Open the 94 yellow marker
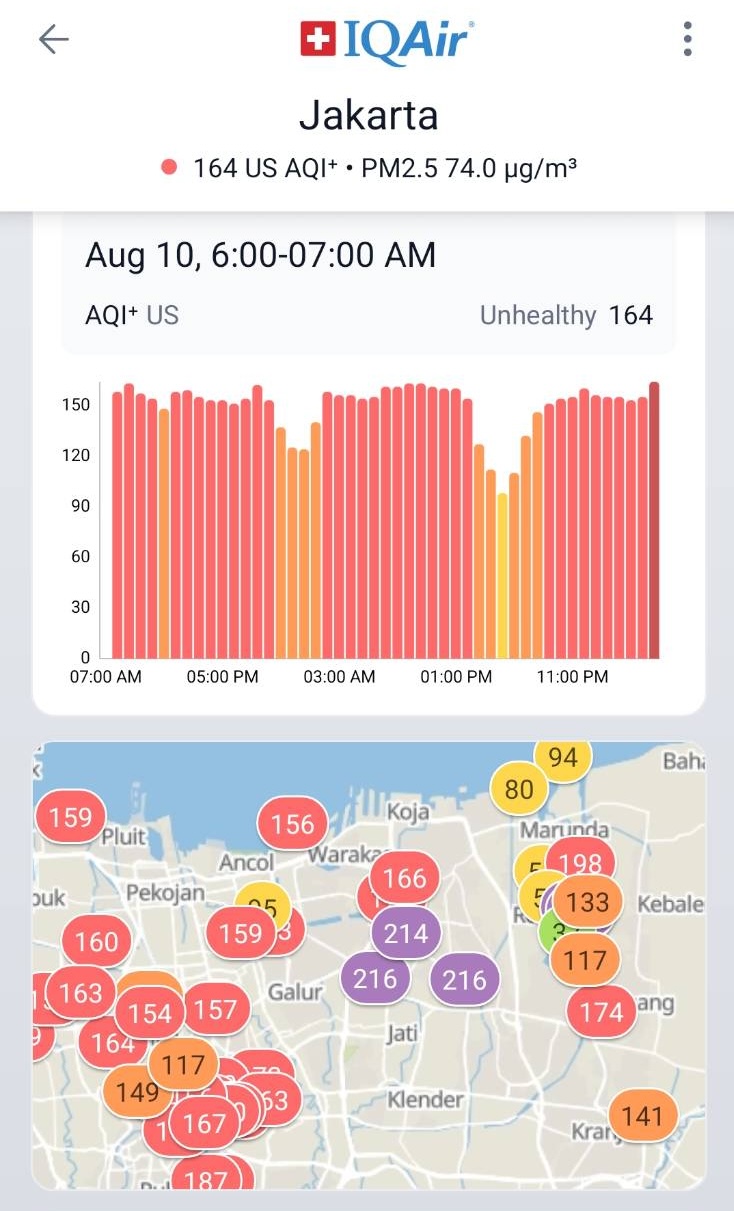This screenshot has height=1211, width=734. [563, 758]
